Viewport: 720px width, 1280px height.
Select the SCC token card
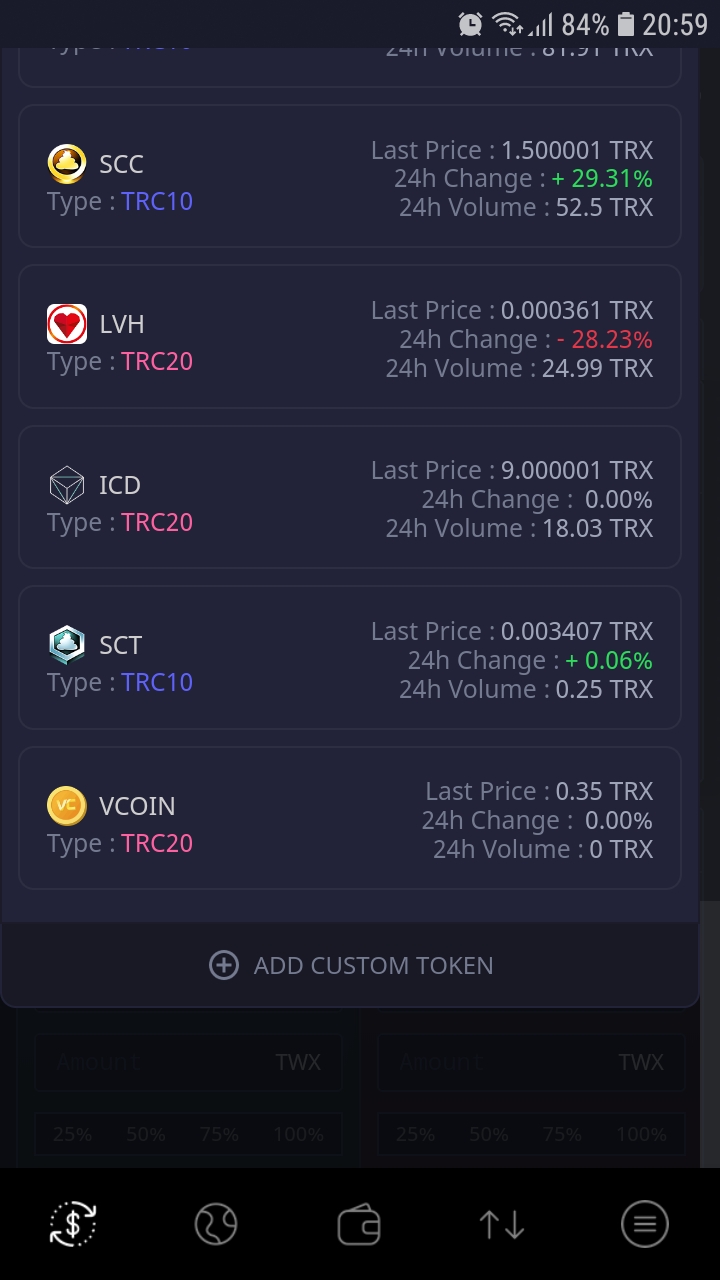tap(350, 177)
